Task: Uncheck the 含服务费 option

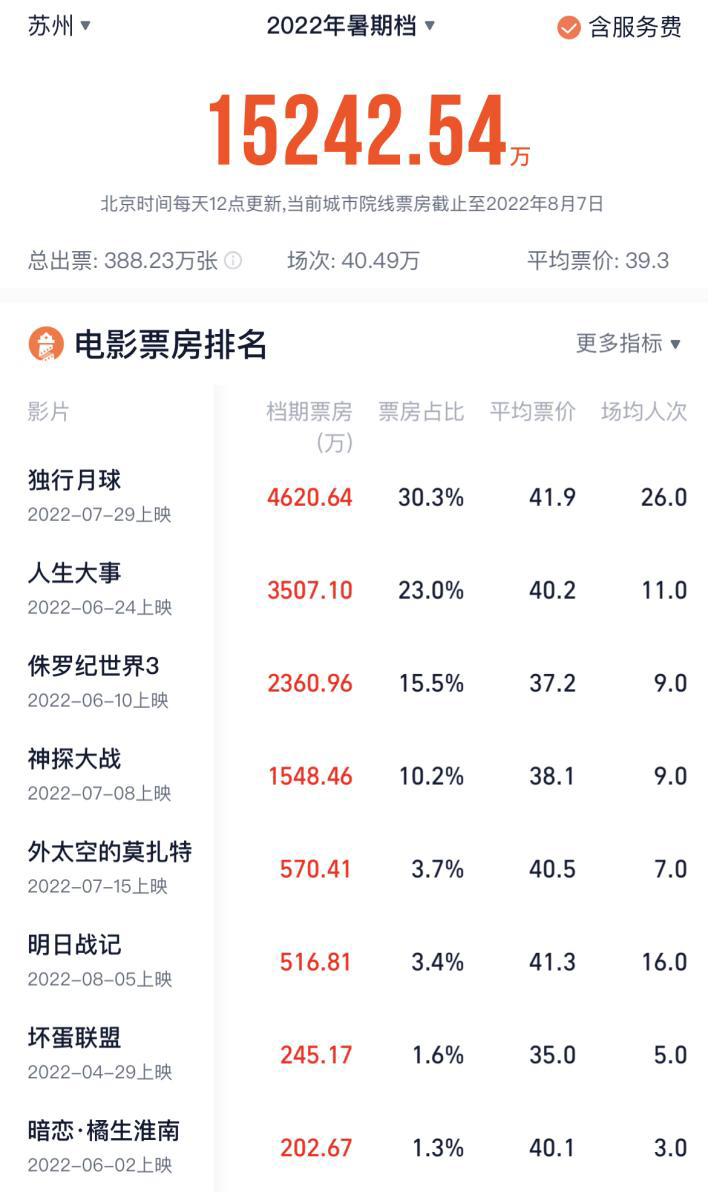Action: tap(618, 27)
